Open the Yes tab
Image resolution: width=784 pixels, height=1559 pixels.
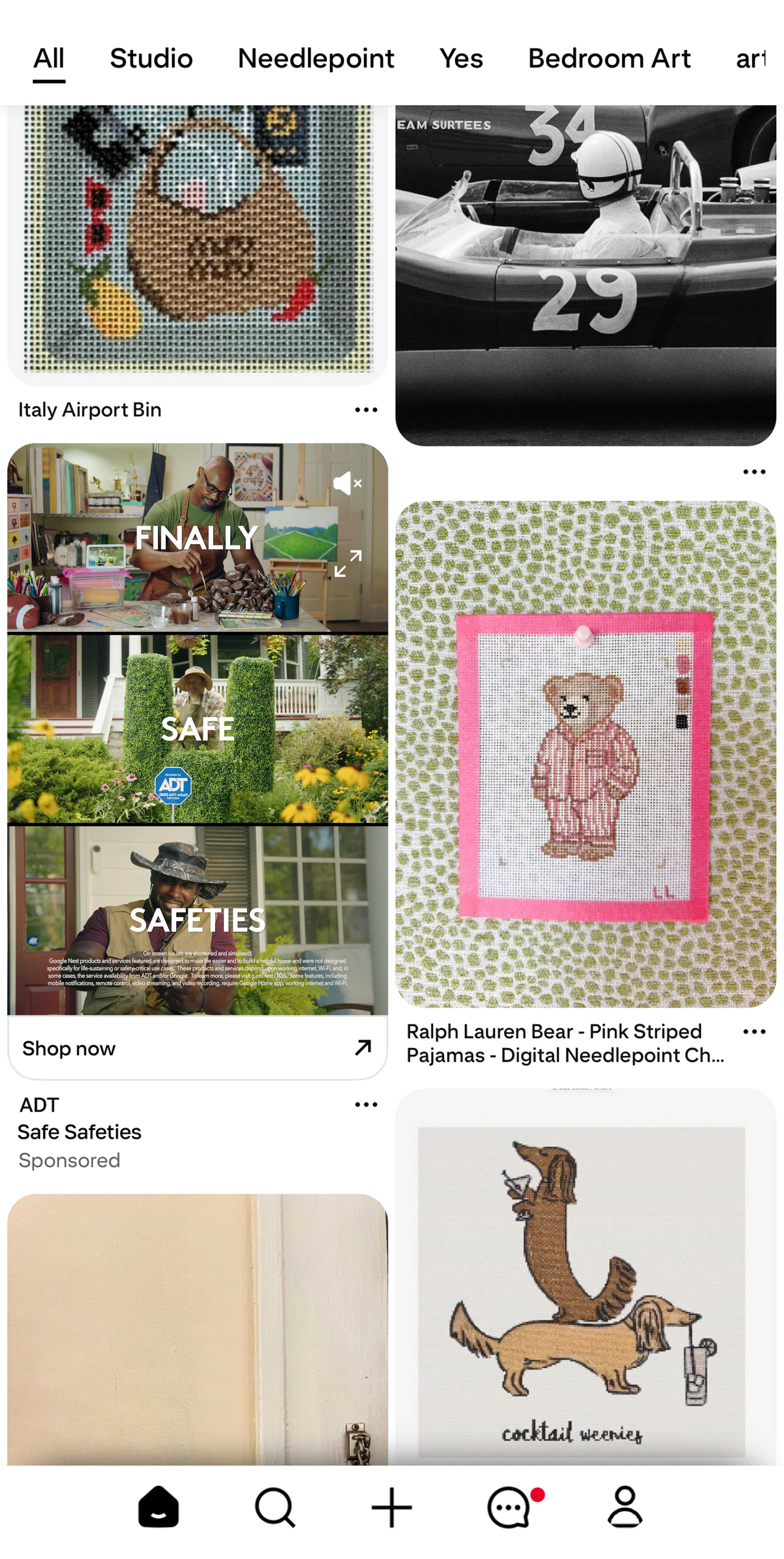(x=461, y=59)
